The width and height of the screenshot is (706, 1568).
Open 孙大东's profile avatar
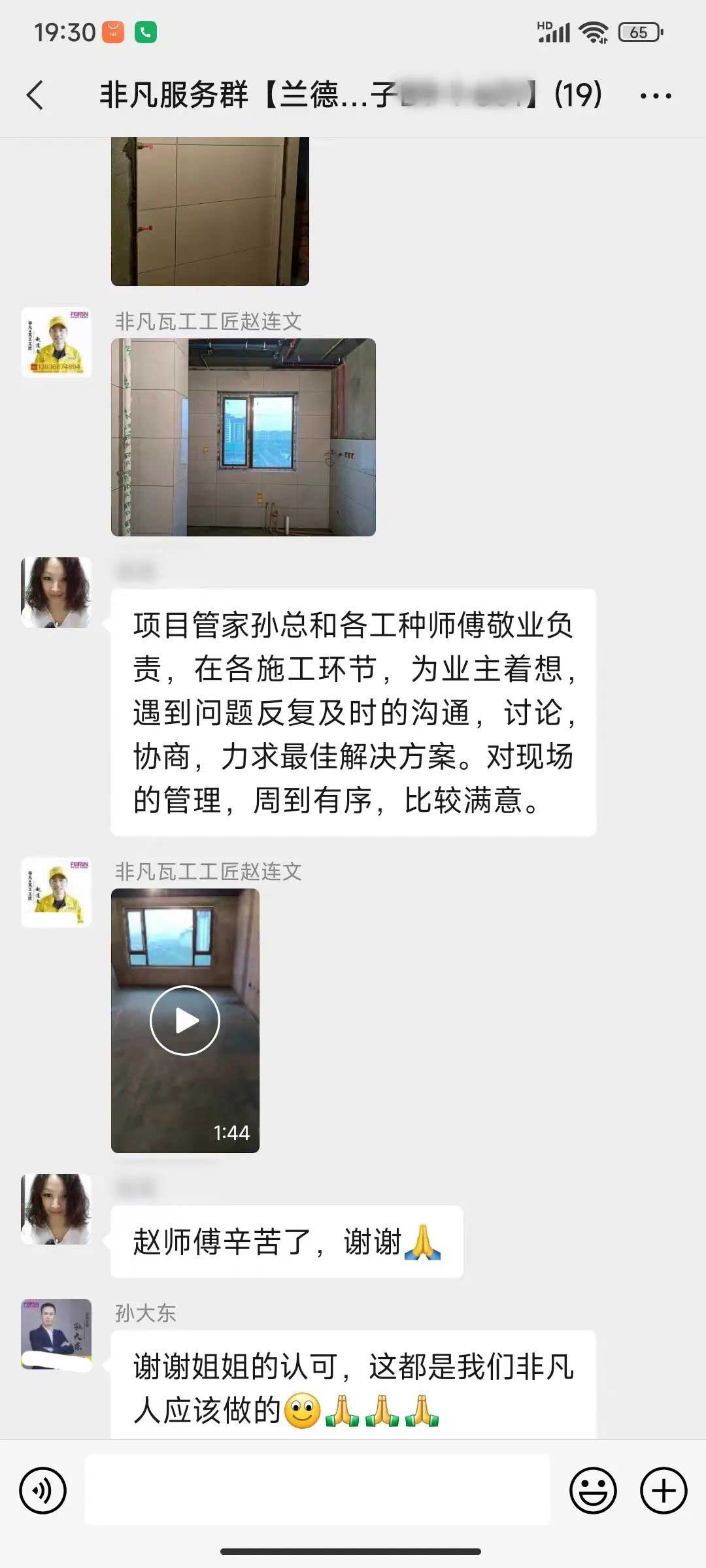pyautogui.click(x=56, y=1333)
